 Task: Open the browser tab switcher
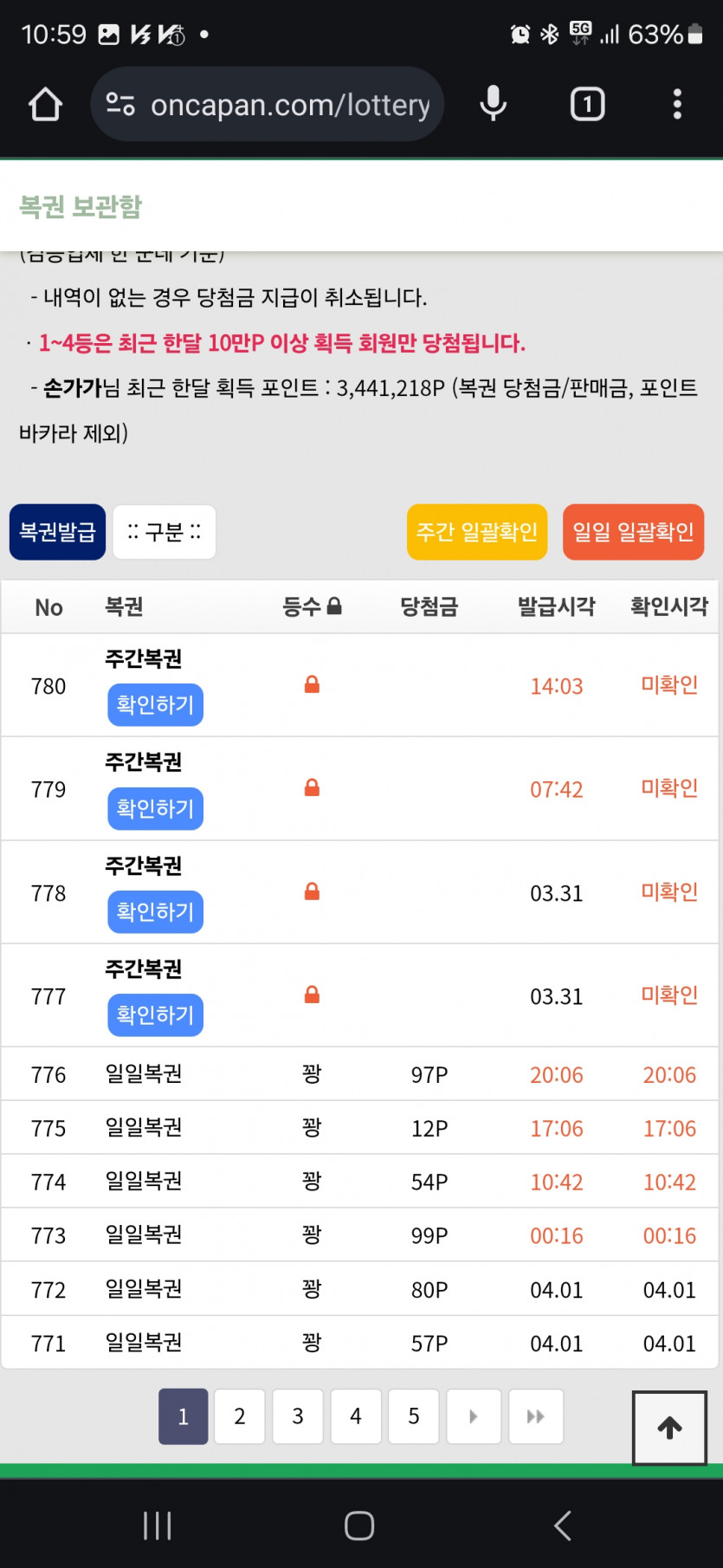[587, 105]
